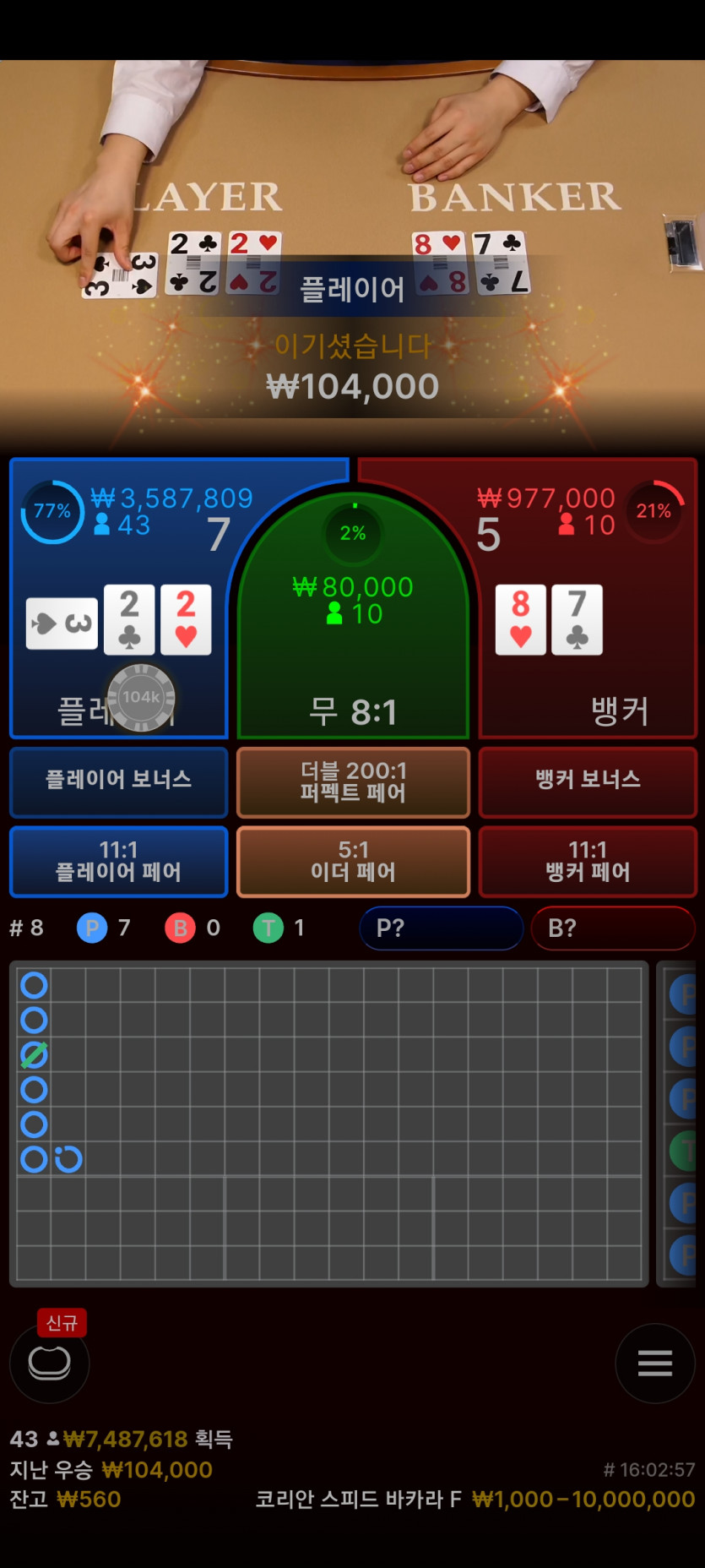Screen dimensions: 705x1568
Task: Bet on 무 8:1 tie
Action: click(353, 642)
